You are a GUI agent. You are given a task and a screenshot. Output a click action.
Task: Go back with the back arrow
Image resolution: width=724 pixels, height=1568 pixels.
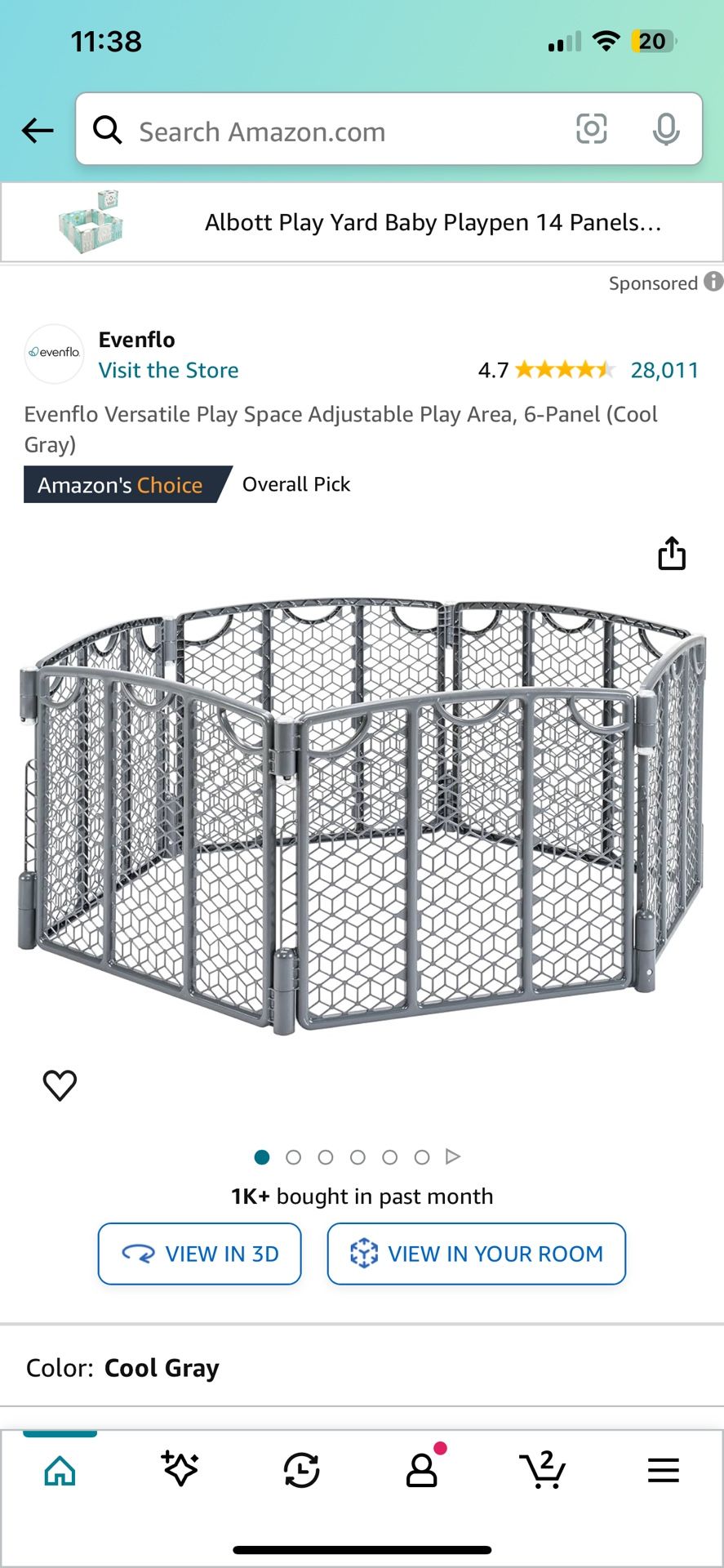[38, 130]
